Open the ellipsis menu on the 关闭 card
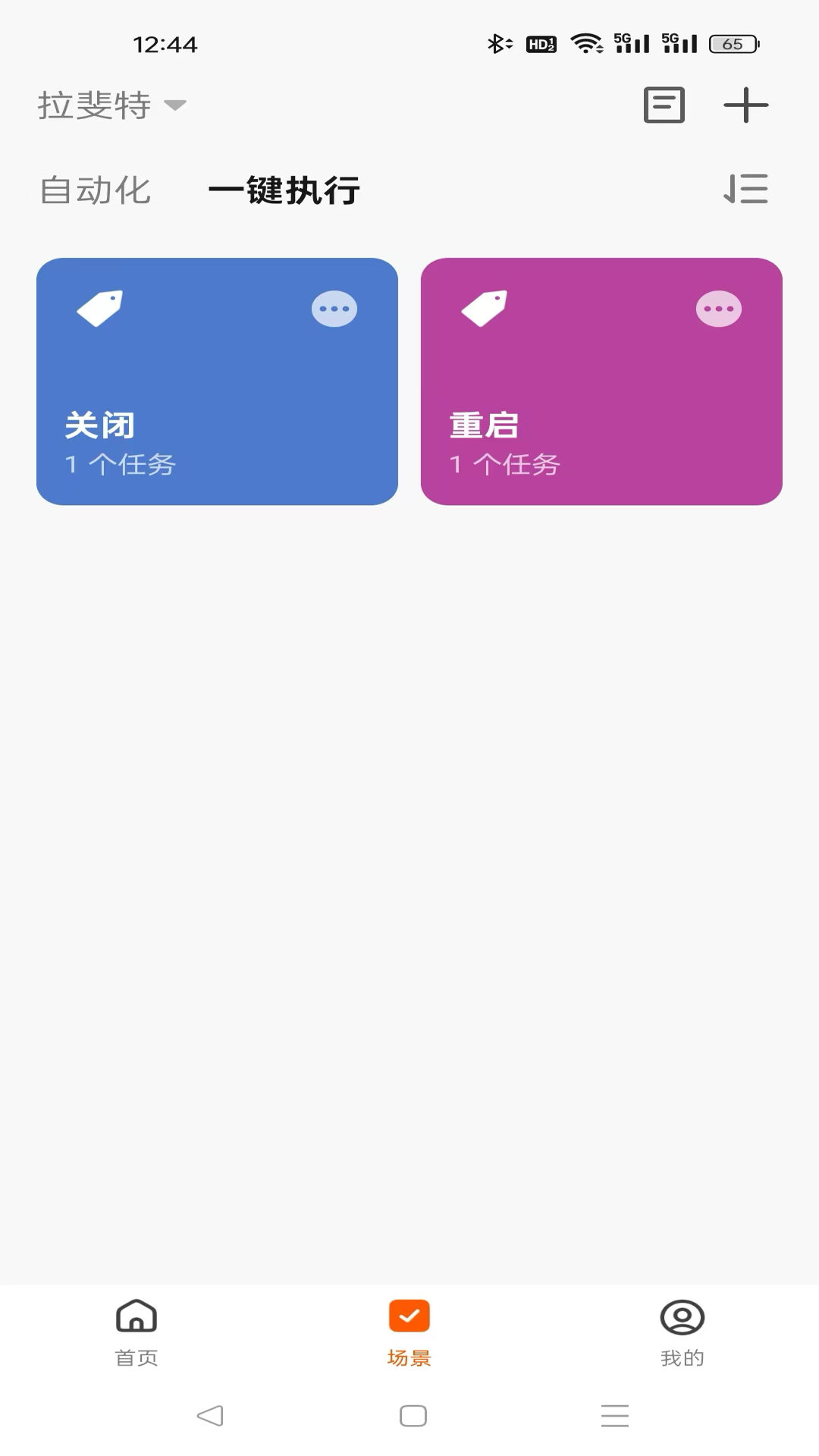This screenshot has height=1456, width=819. [x=334, y=308]
